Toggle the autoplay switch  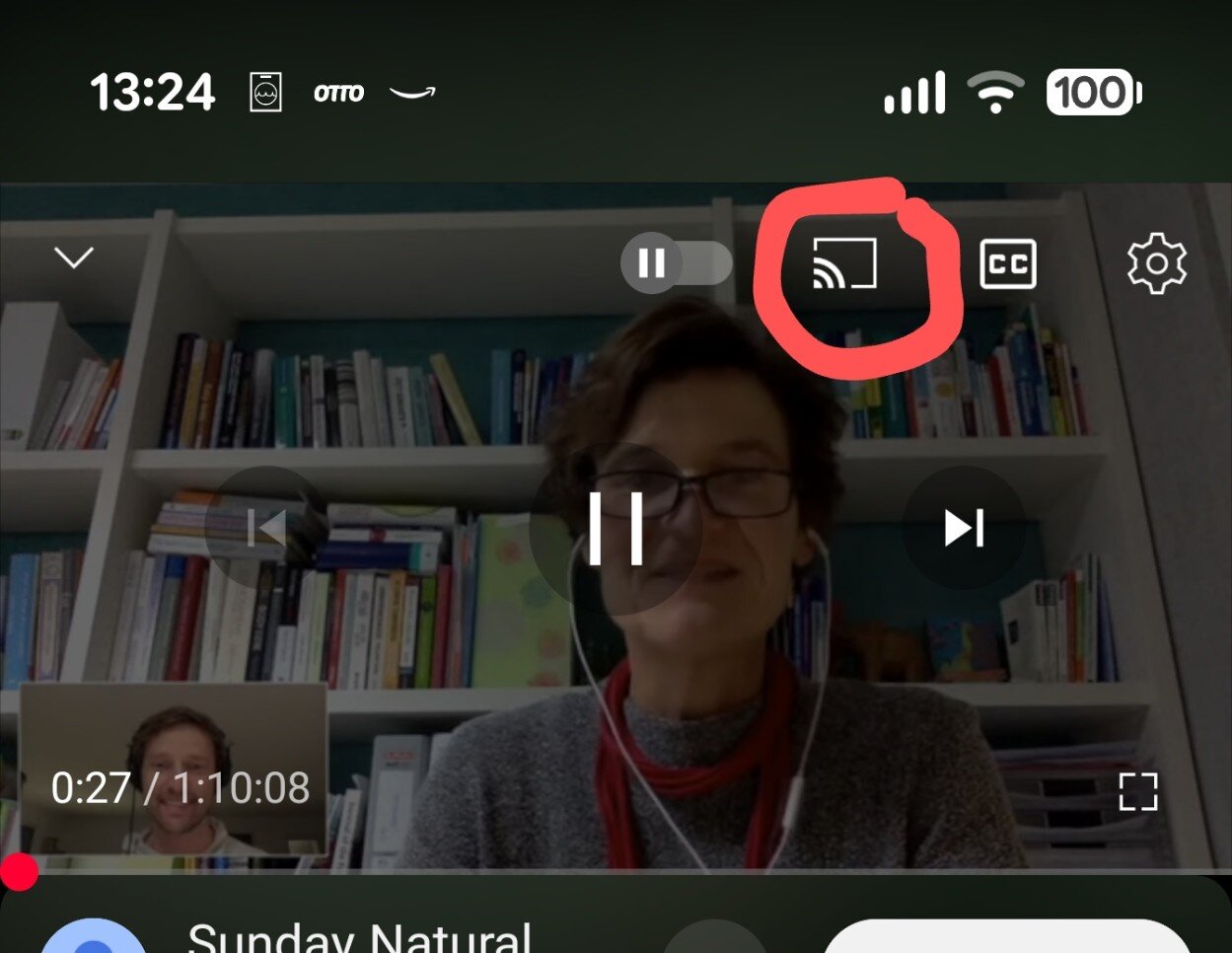(676, 263)
